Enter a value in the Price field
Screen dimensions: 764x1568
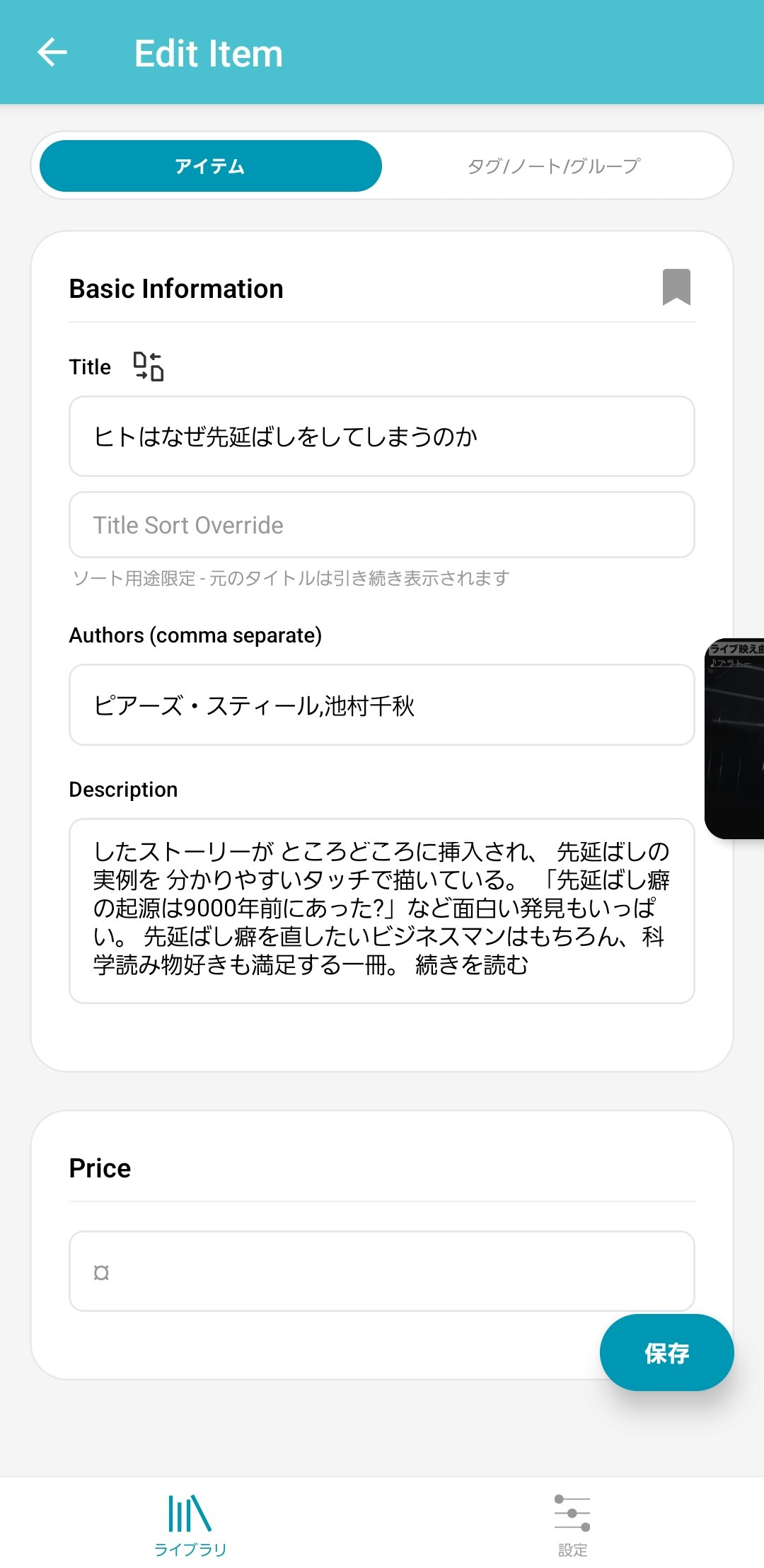[382, 1272]
